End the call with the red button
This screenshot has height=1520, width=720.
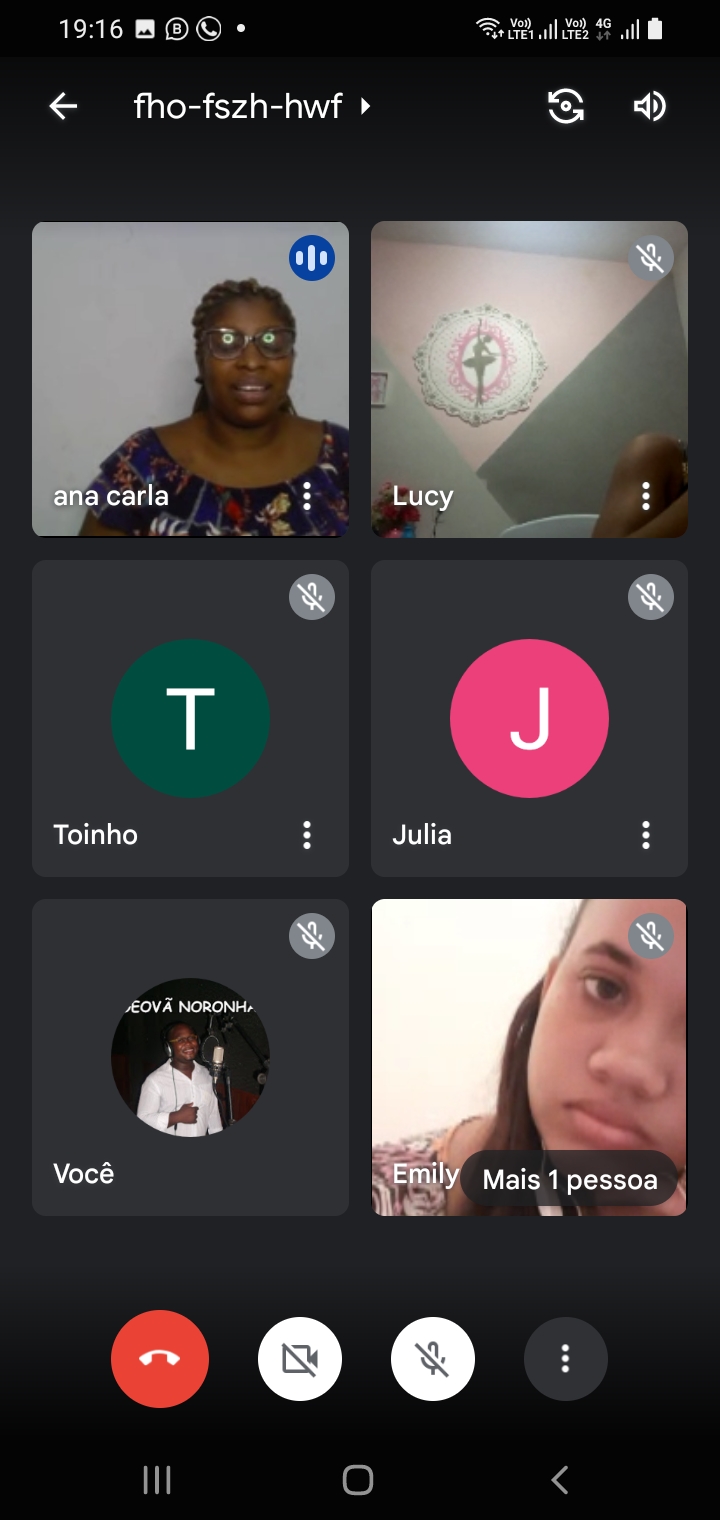(x=160, y=1359)
